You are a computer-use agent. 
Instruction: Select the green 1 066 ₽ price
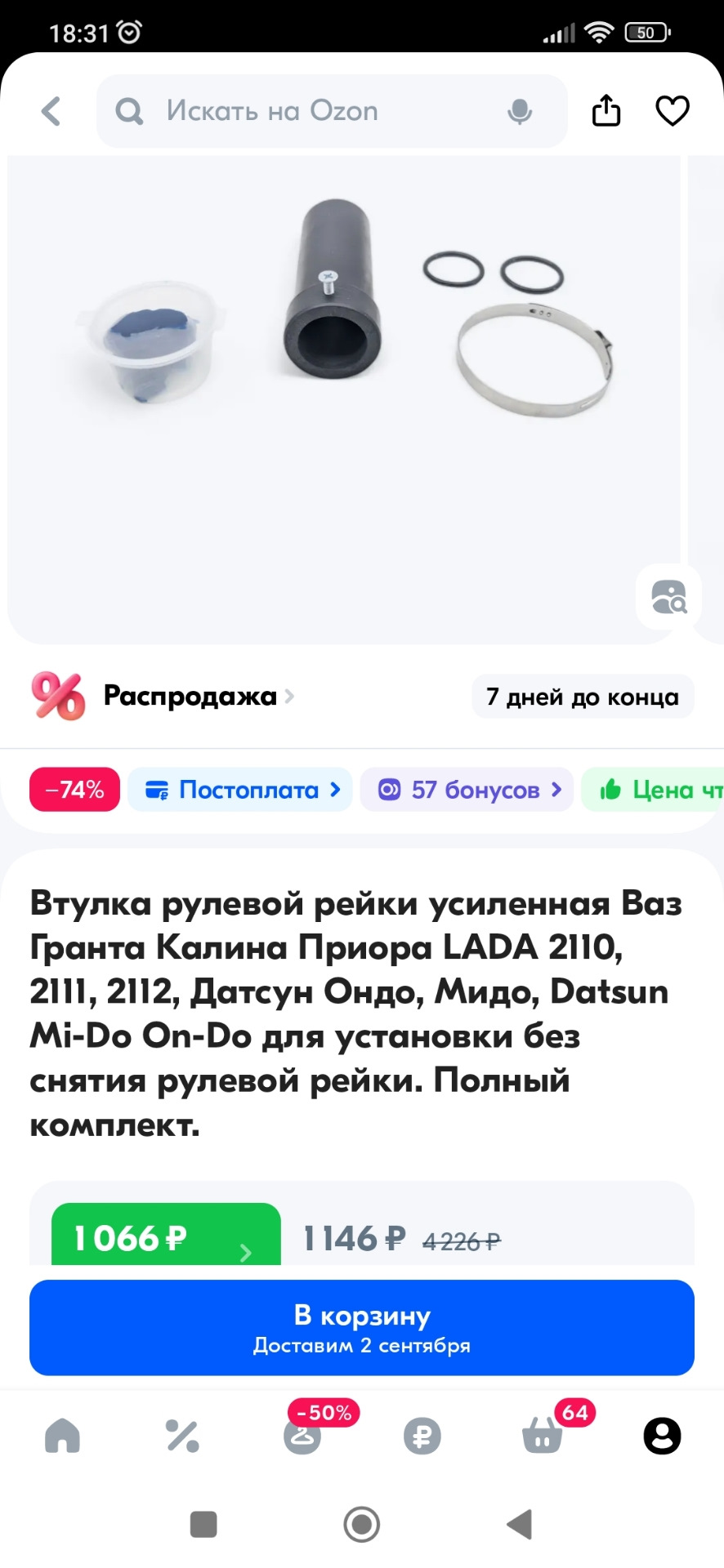click(165, 1237)
